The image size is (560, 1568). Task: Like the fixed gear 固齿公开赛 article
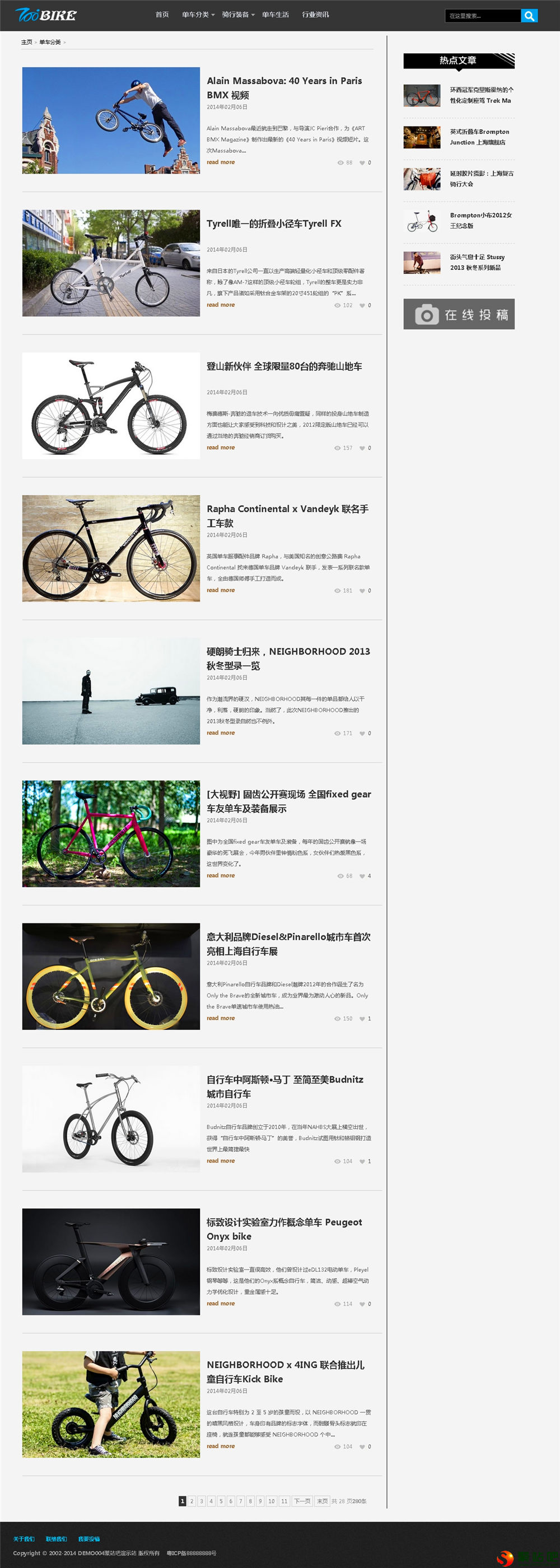[363, 876]
